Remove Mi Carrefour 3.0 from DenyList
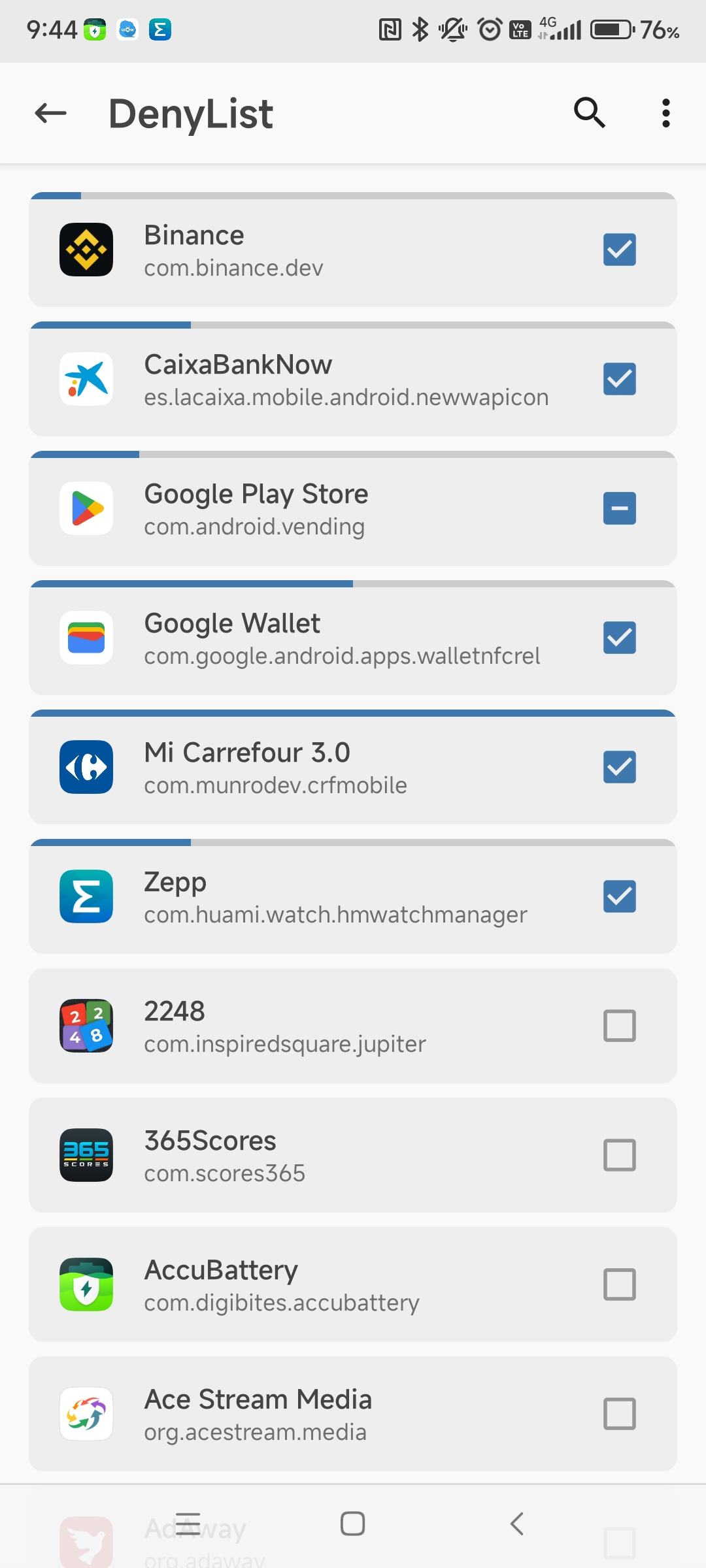The width and height of the screenshot is (706, 1568). point(619,767)
